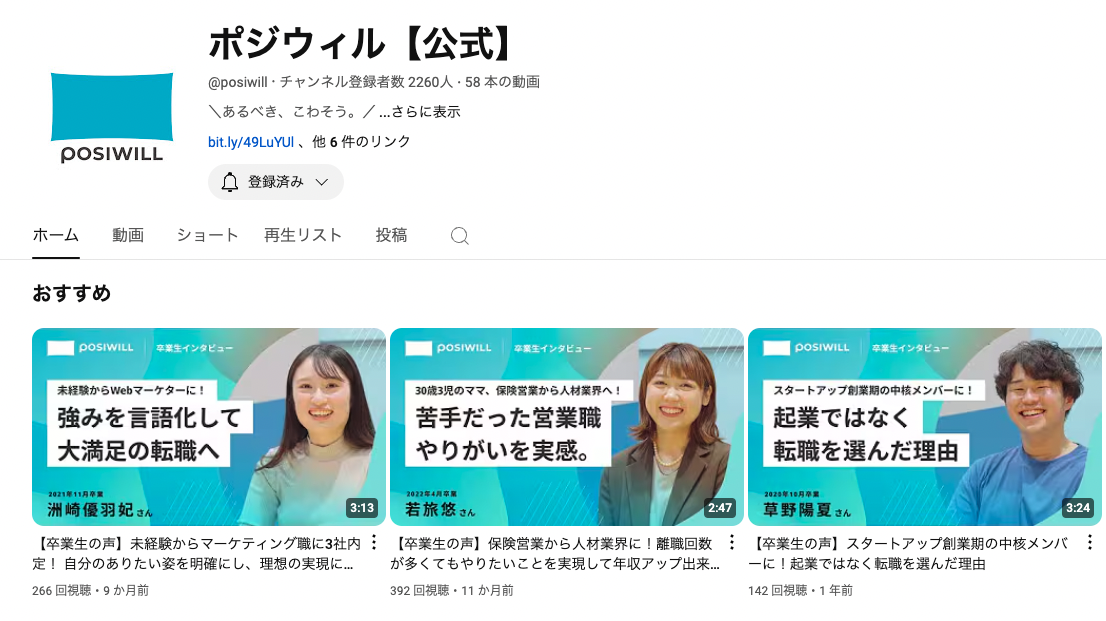
Task: Play the 草野陽夏 interview video
Action: 925,427
